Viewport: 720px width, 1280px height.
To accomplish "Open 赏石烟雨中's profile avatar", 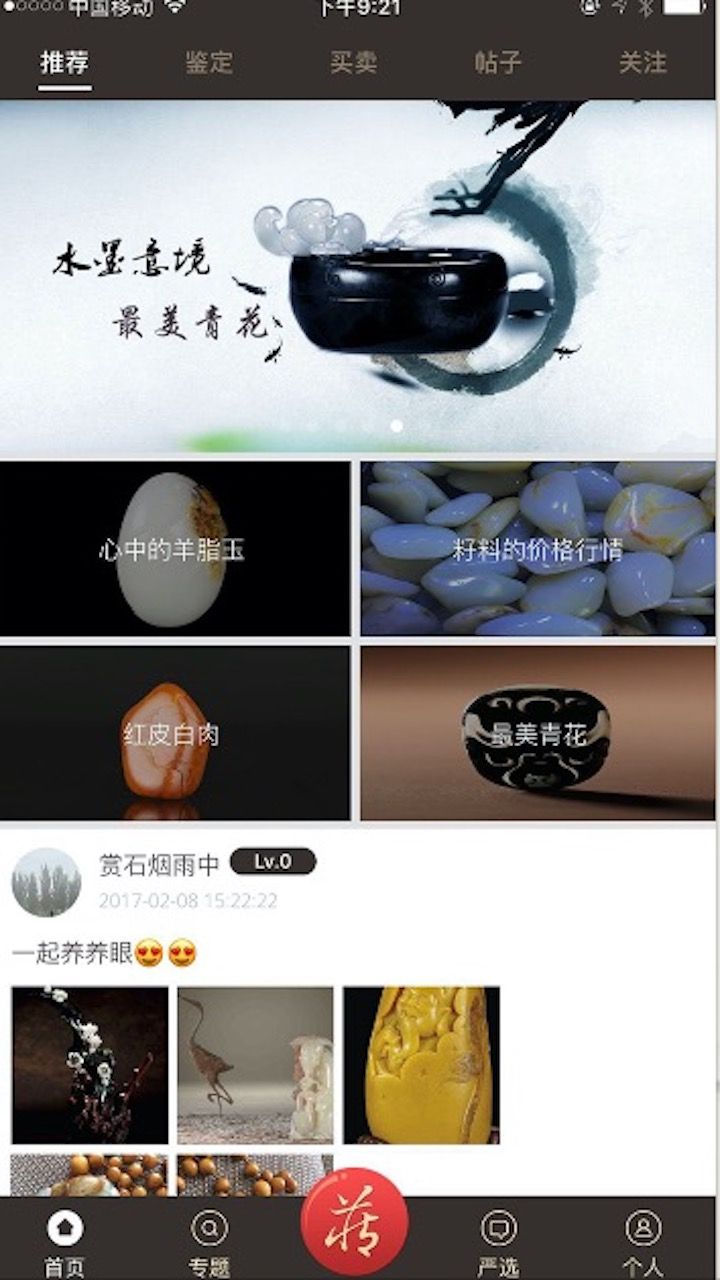I will tap(46, 882).
